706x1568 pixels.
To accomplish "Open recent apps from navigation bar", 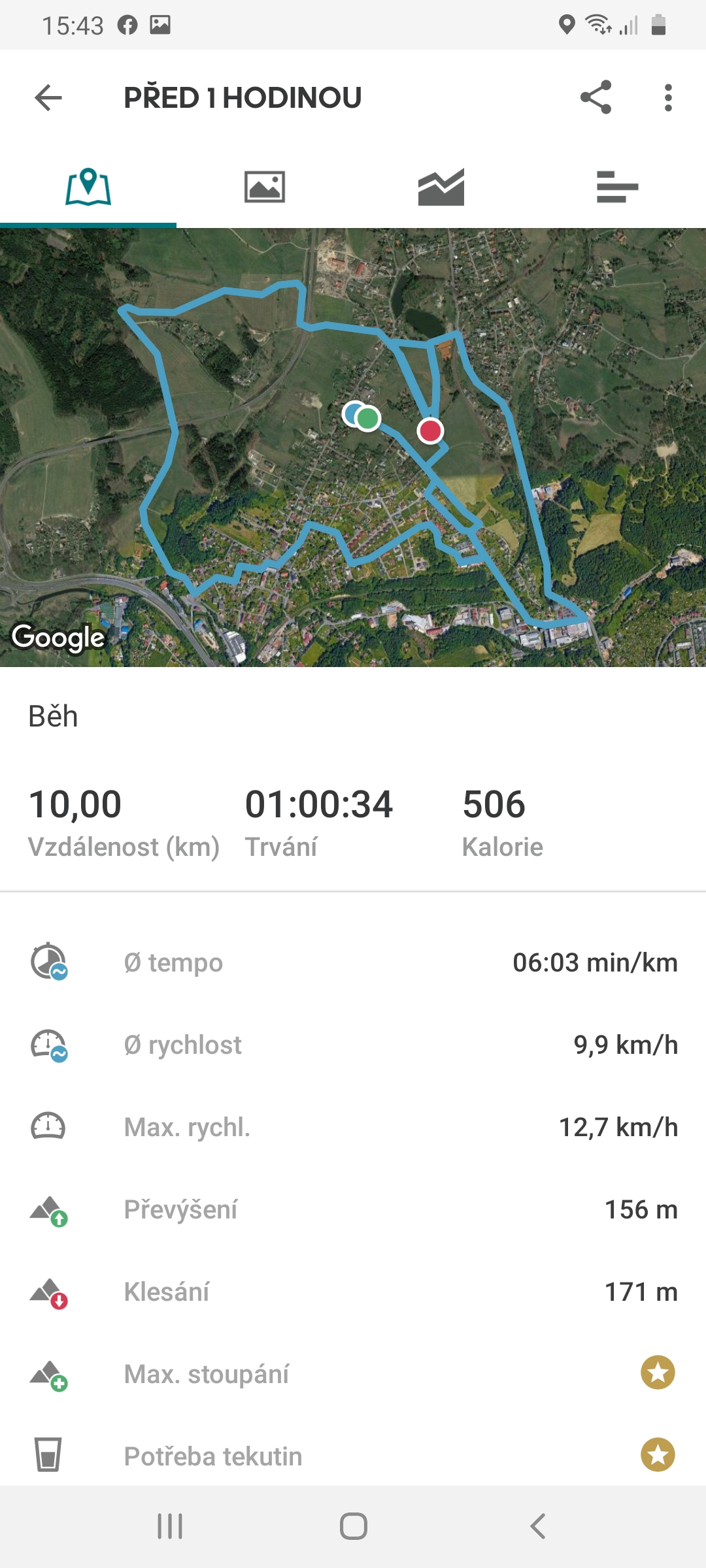I will [x=170, y=1526].
